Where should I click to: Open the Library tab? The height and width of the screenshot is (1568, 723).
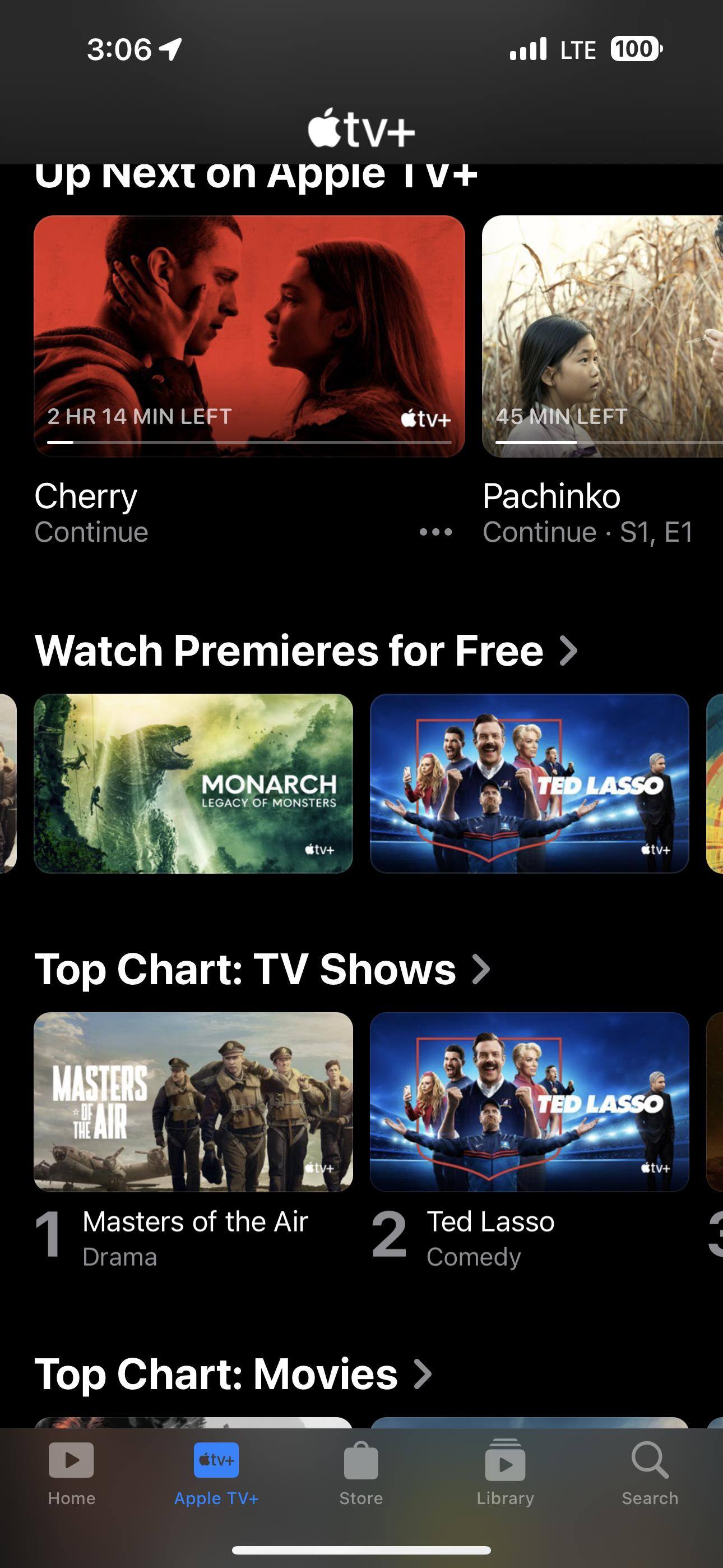point(505,1473)
